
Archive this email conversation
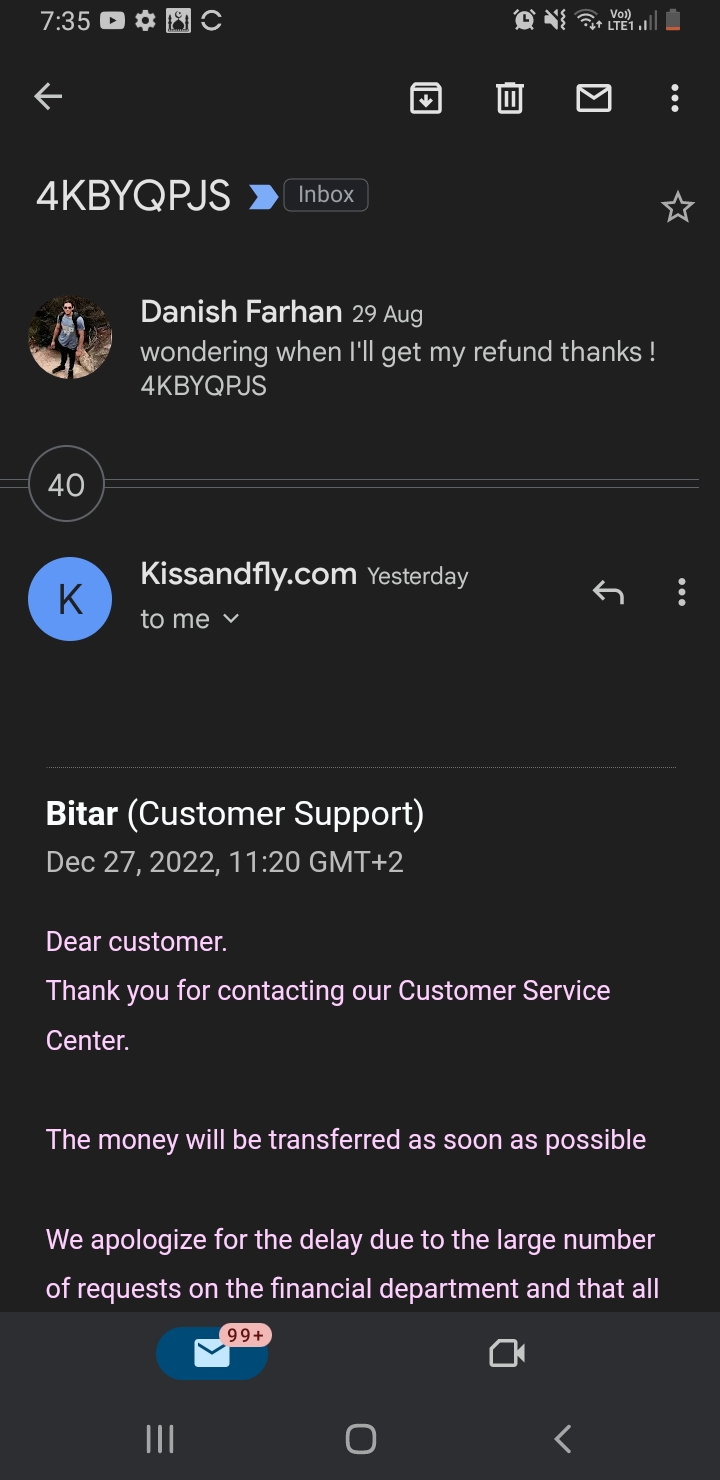click(425, 97)
